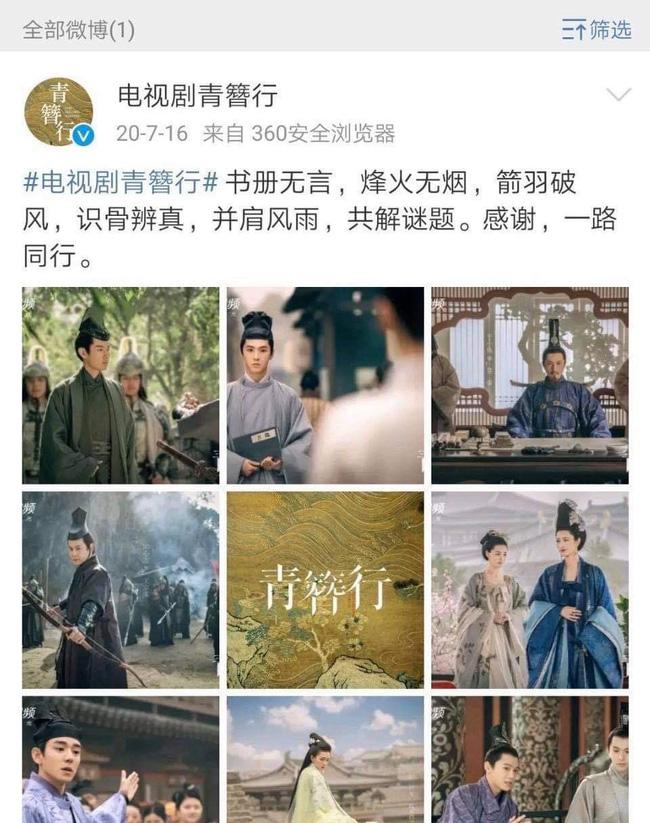Open the #电视剧青簪行# hashtag link
This screenshot has height=823, width=650.
(x=120, y=184)
